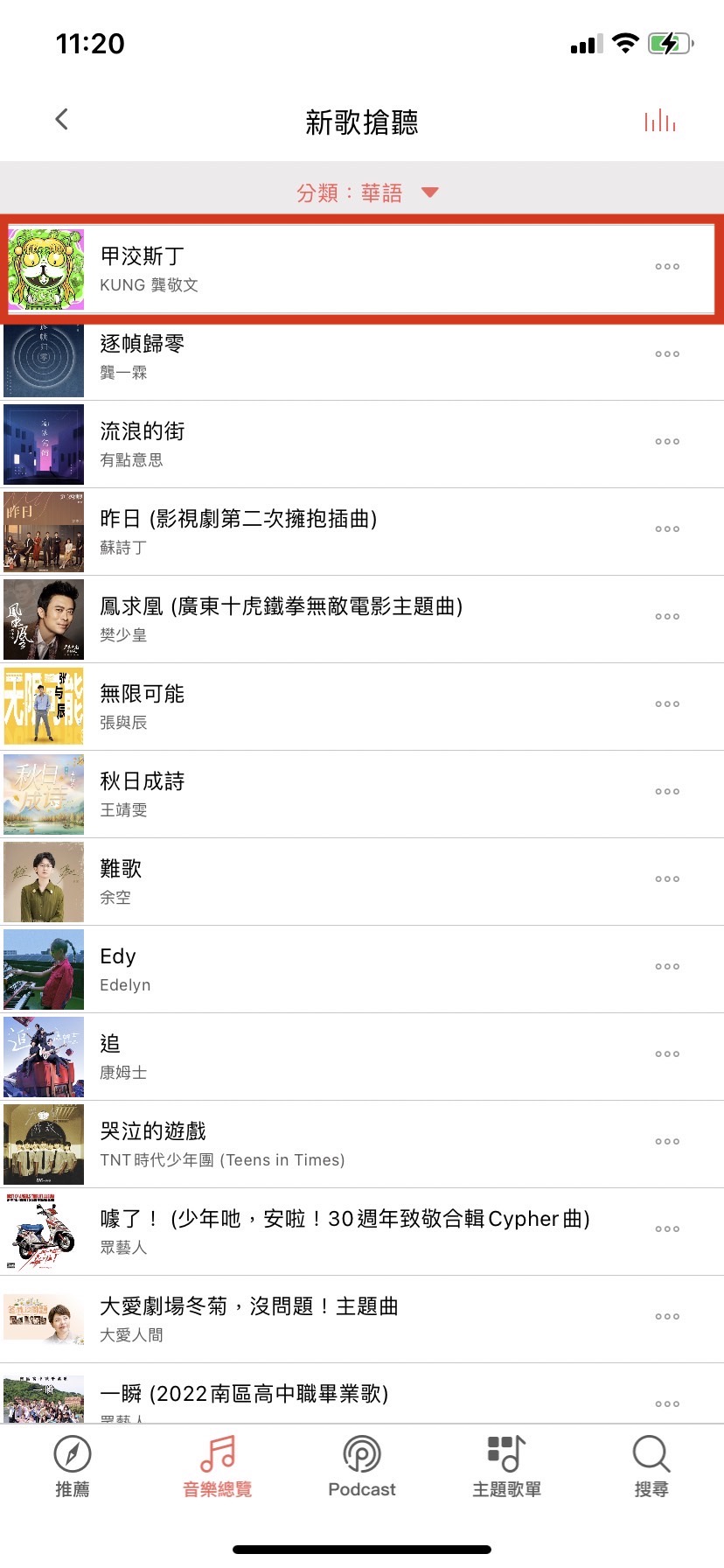Switch to the 音樂總覽 tab
Image resolution: width=724 pixels, height=1568 pixels.
click(x=217, y=1466)
